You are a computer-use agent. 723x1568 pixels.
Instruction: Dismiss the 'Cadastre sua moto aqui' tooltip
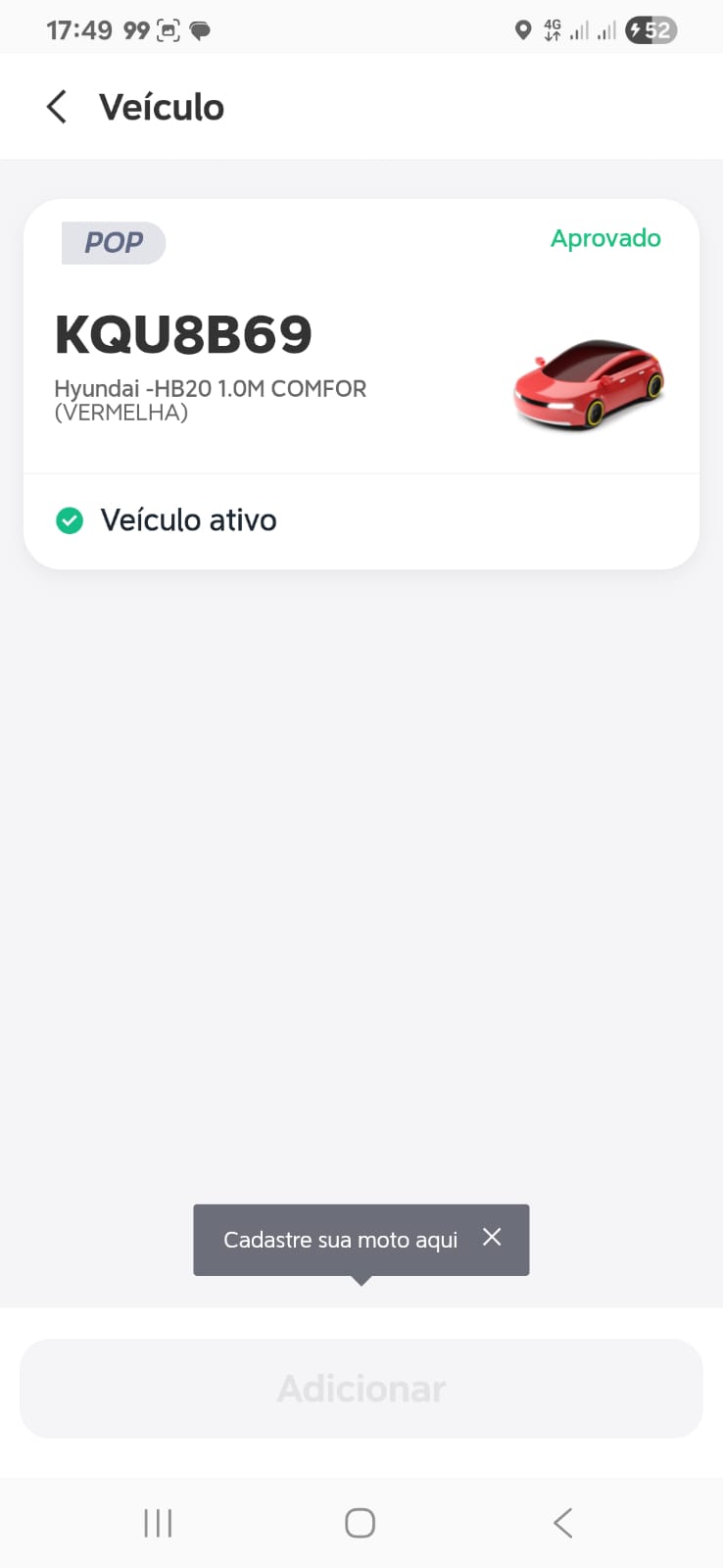pyautogui.click(x=492, y=1238)
